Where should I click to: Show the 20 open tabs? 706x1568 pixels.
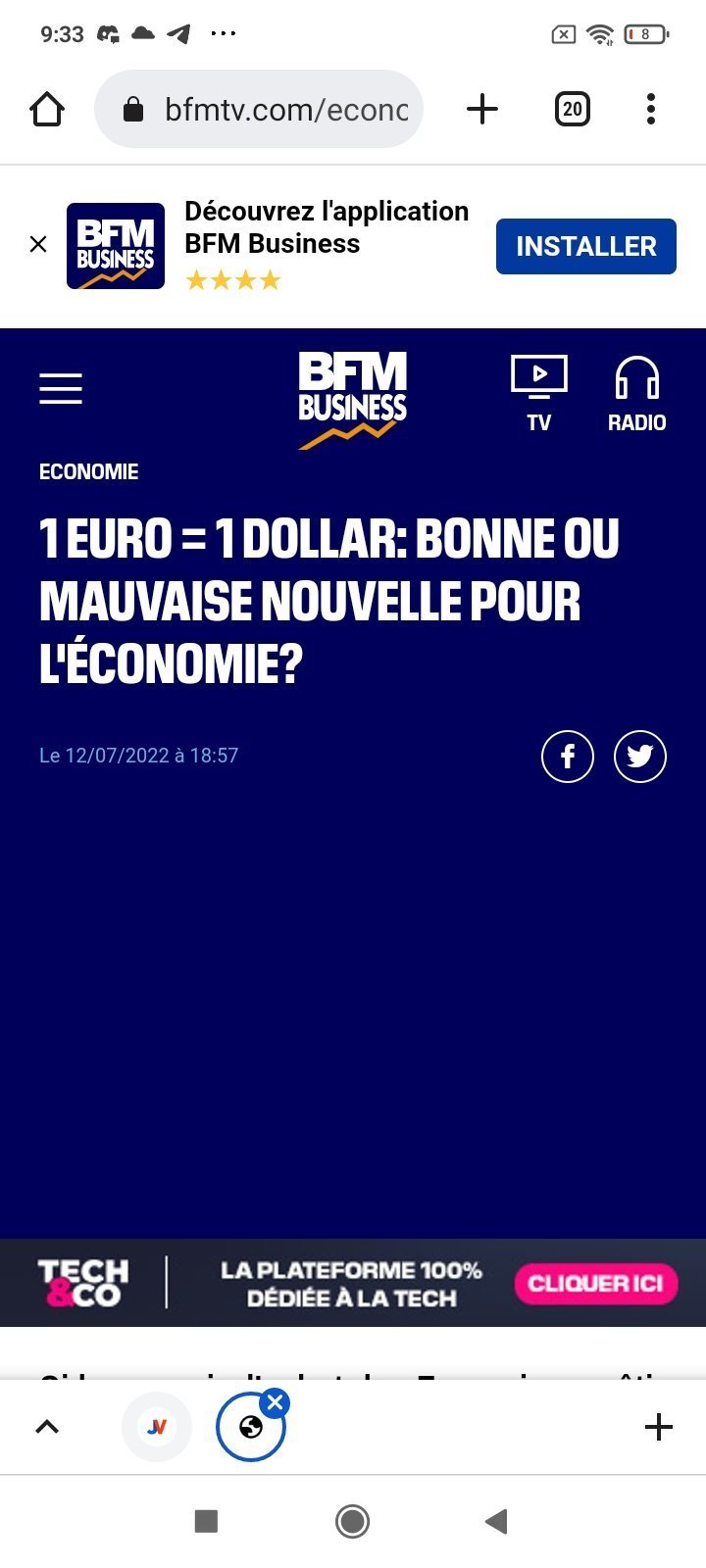(x=573, y=109)
